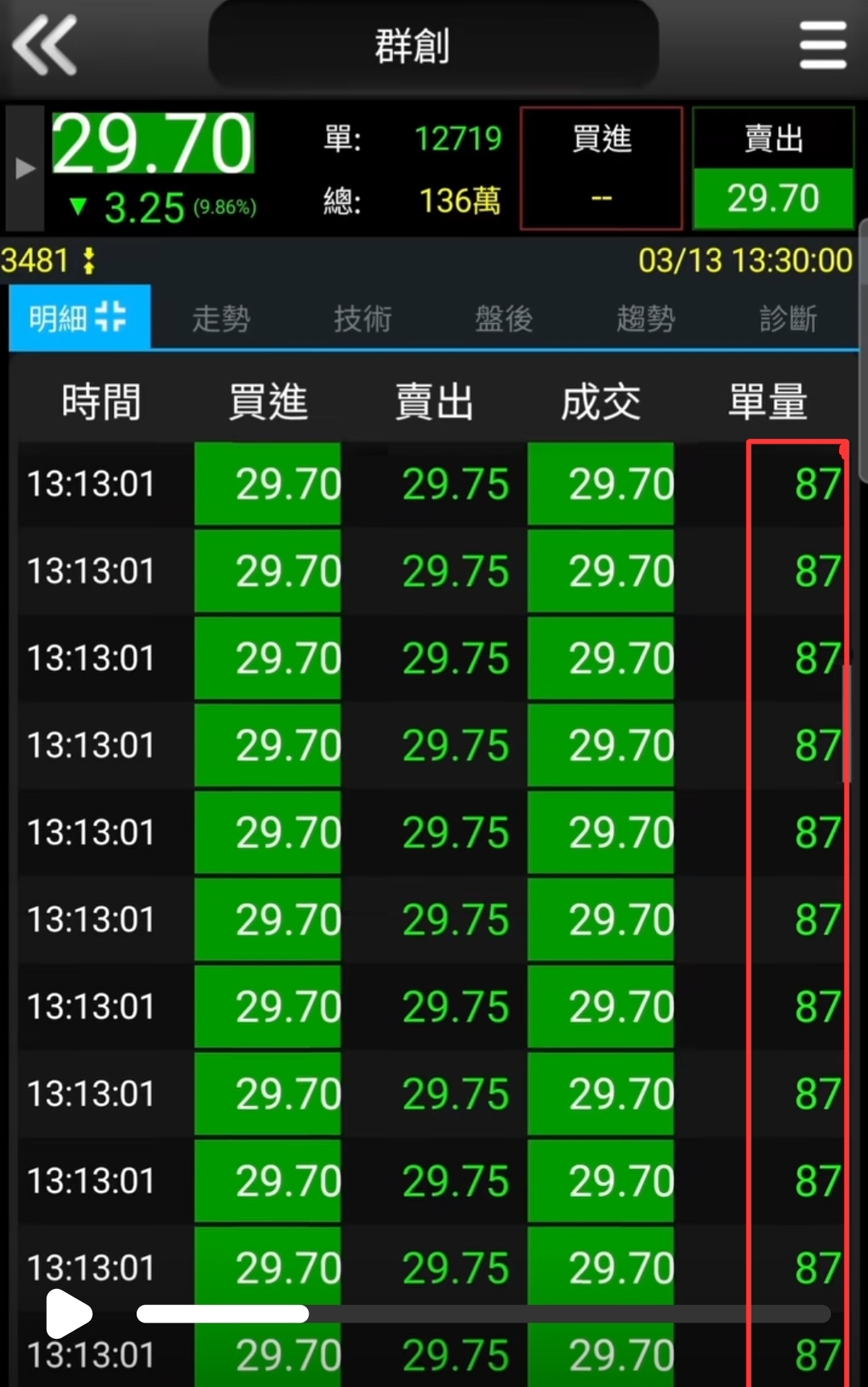Open the 技術 tab
The image size is (868, 1387).
[362, 319]
